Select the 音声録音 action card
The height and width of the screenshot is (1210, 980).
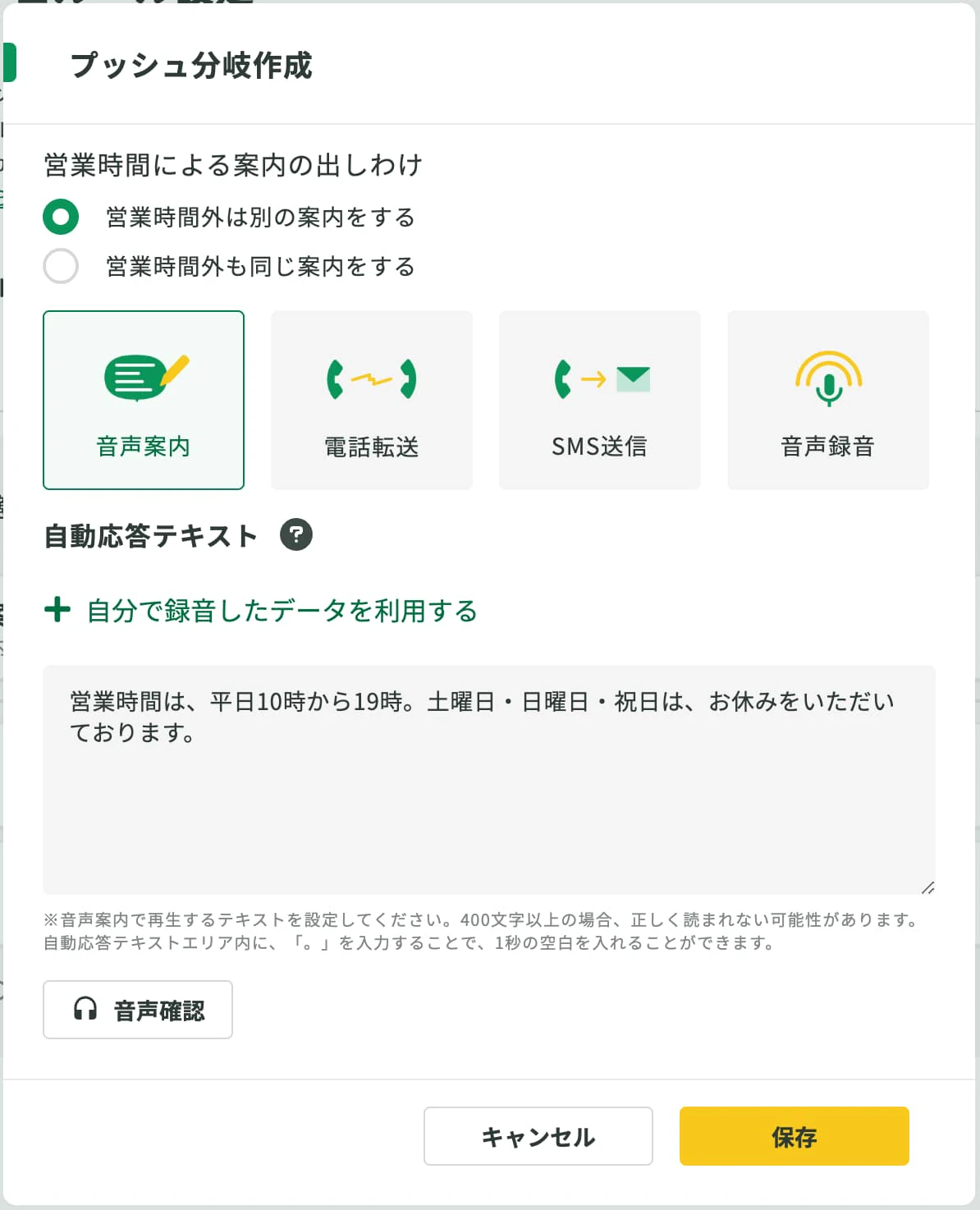click(828, 400)
